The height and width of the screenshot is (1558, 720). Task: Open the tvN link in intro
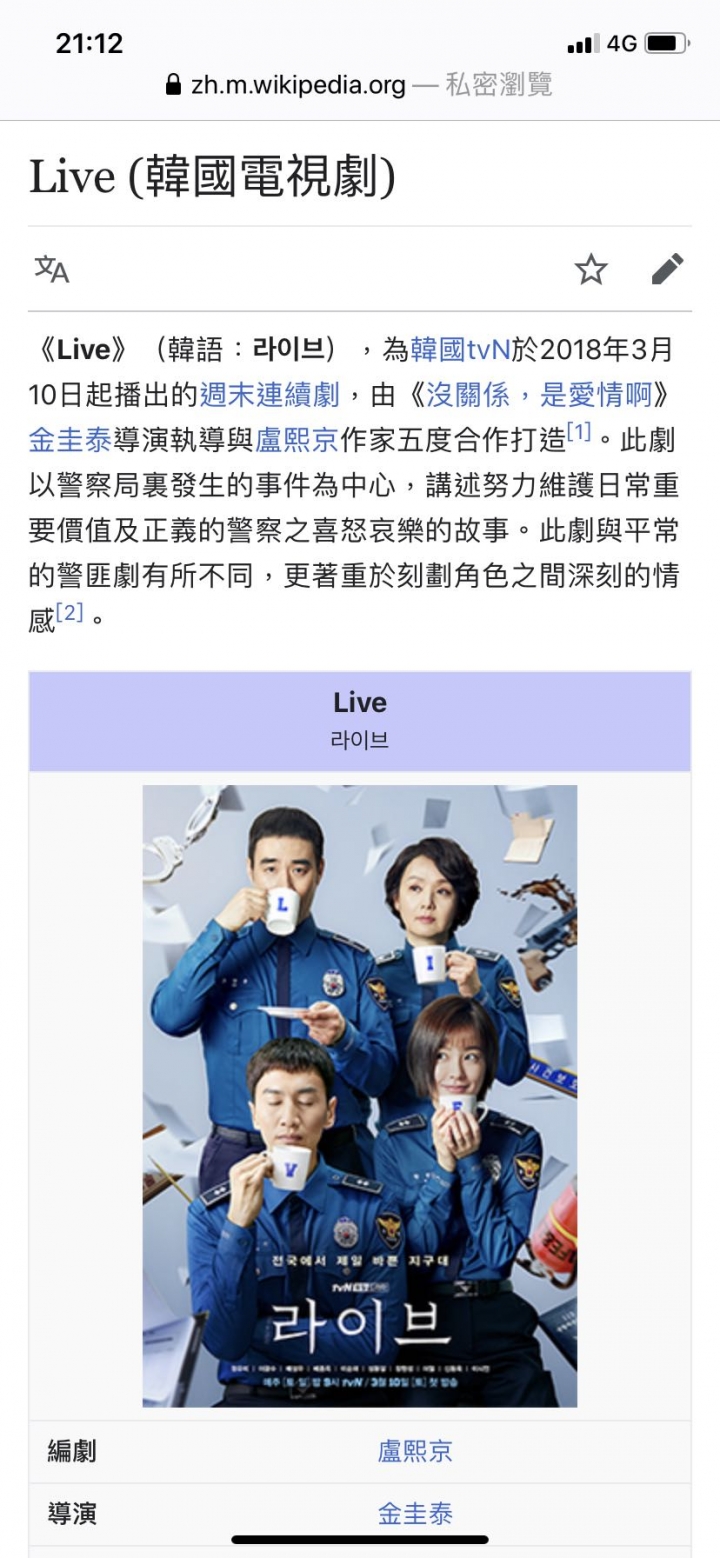click(489, 349)
